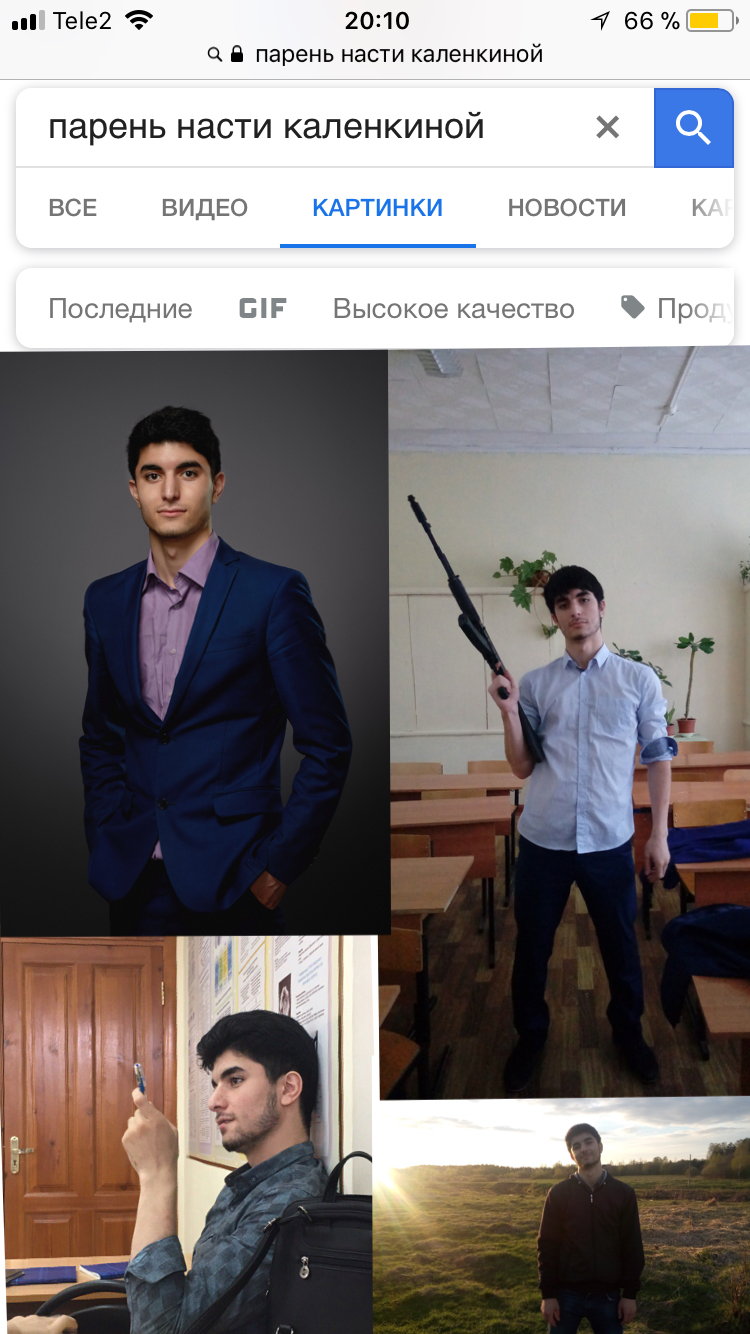Switch to the Все tab
This screenshot has height=1334, width=750.
point(73,208)
